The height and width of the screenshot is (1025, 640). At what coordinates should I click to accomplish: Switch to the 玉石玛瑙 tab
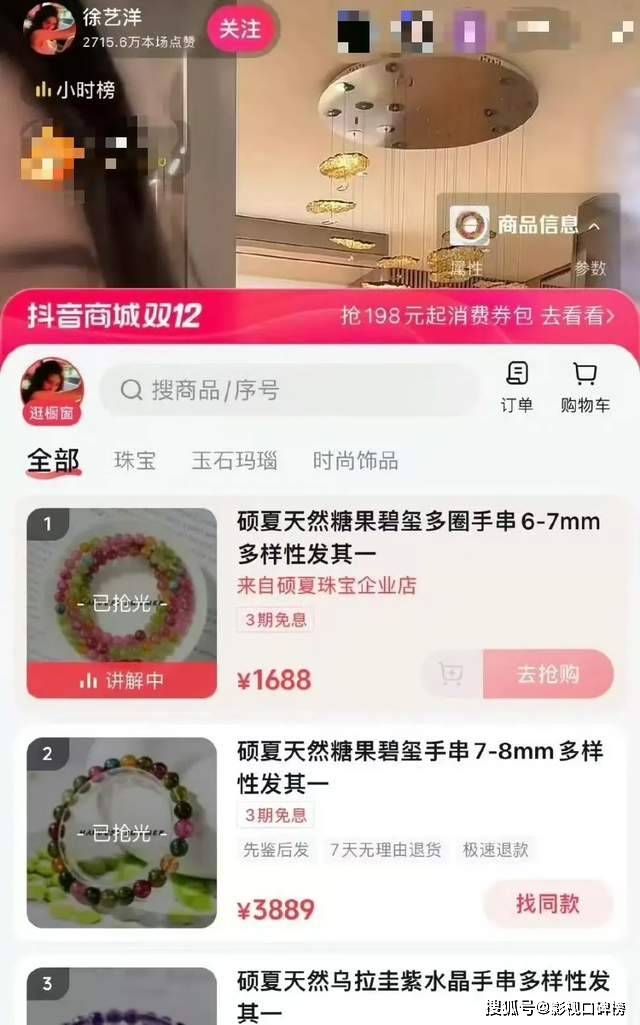pyautogui.click(x=235, y=460)
